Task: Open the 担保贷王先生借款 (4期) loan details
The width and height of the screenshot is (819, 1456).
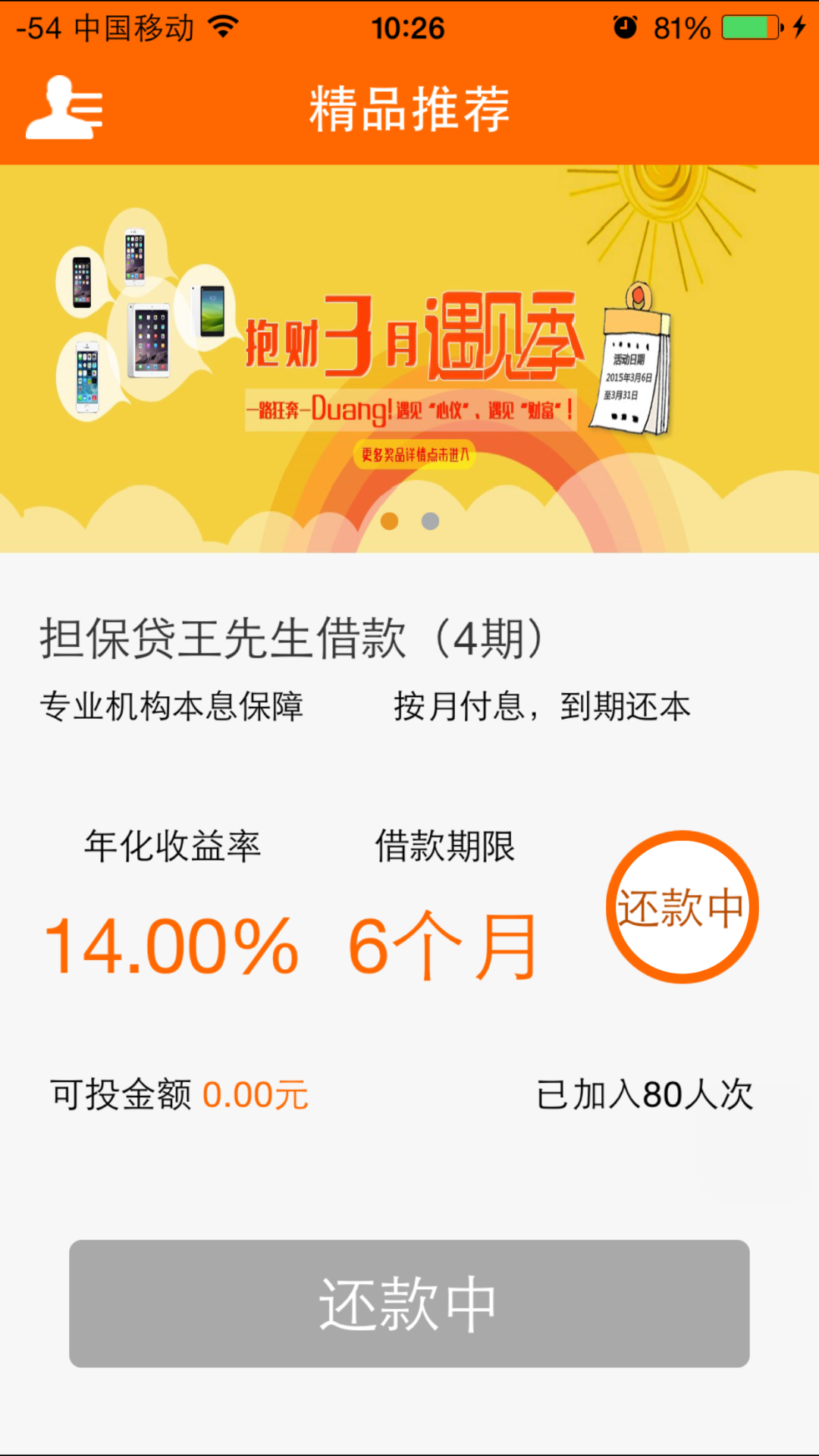Action: click(x=291, y=638)
